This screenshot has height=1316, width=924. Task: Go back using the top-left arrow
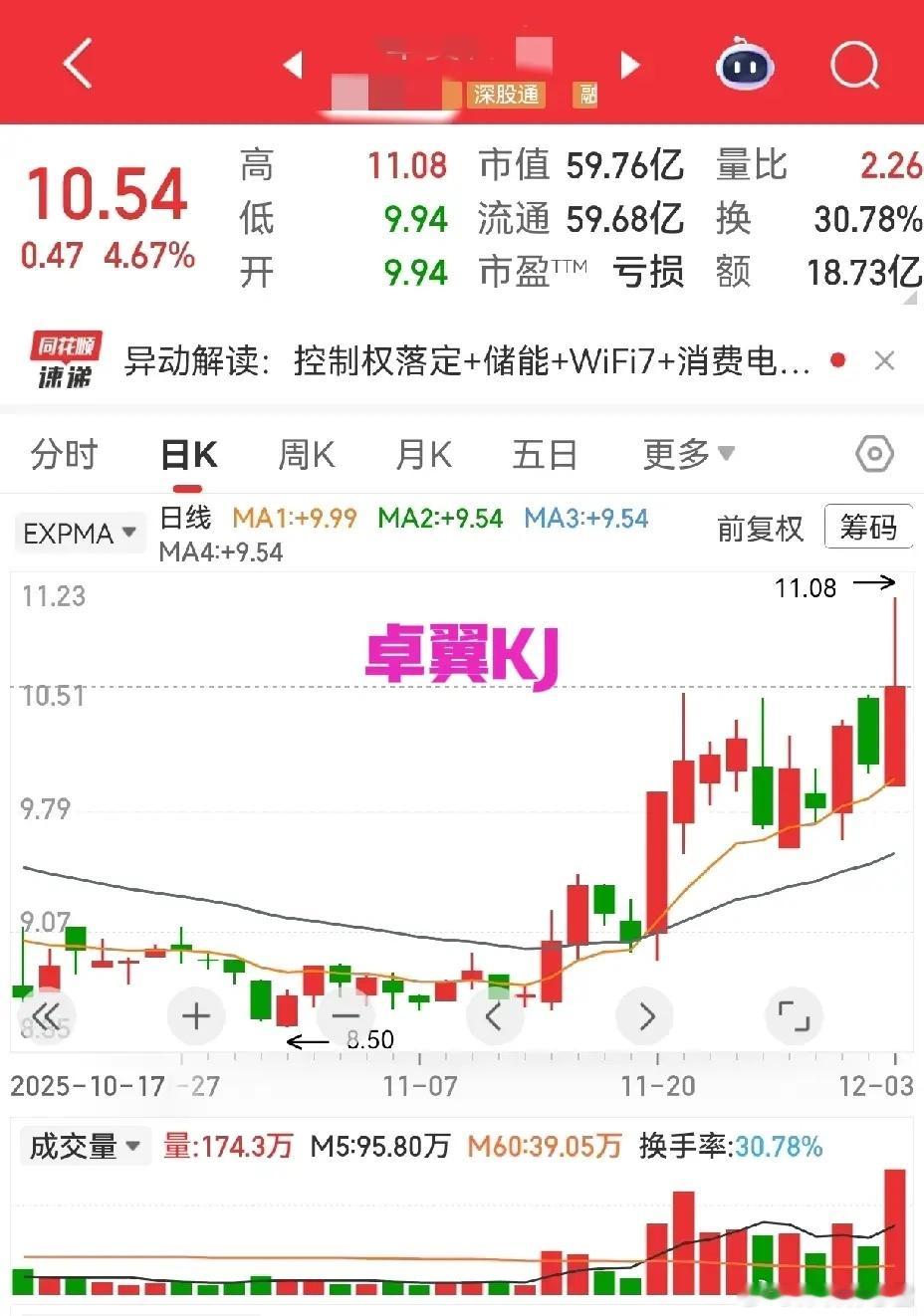78,62
